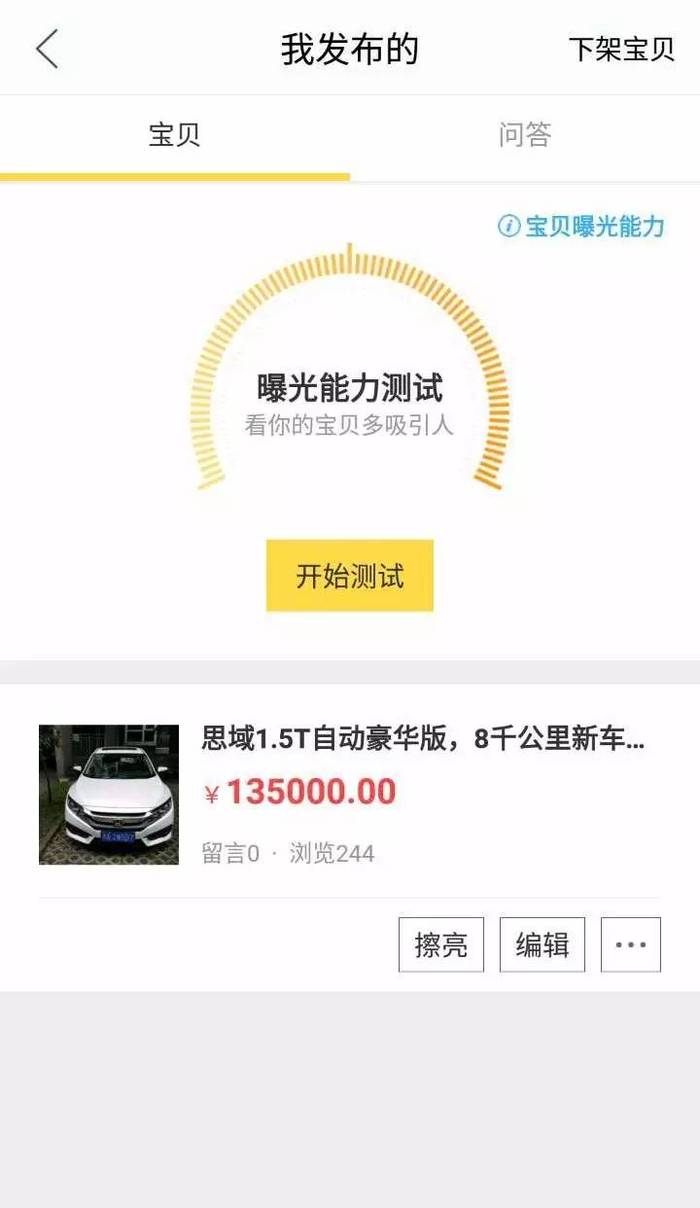
Task: Switch to the 问答 tab
Action: (x=525, y=135)
